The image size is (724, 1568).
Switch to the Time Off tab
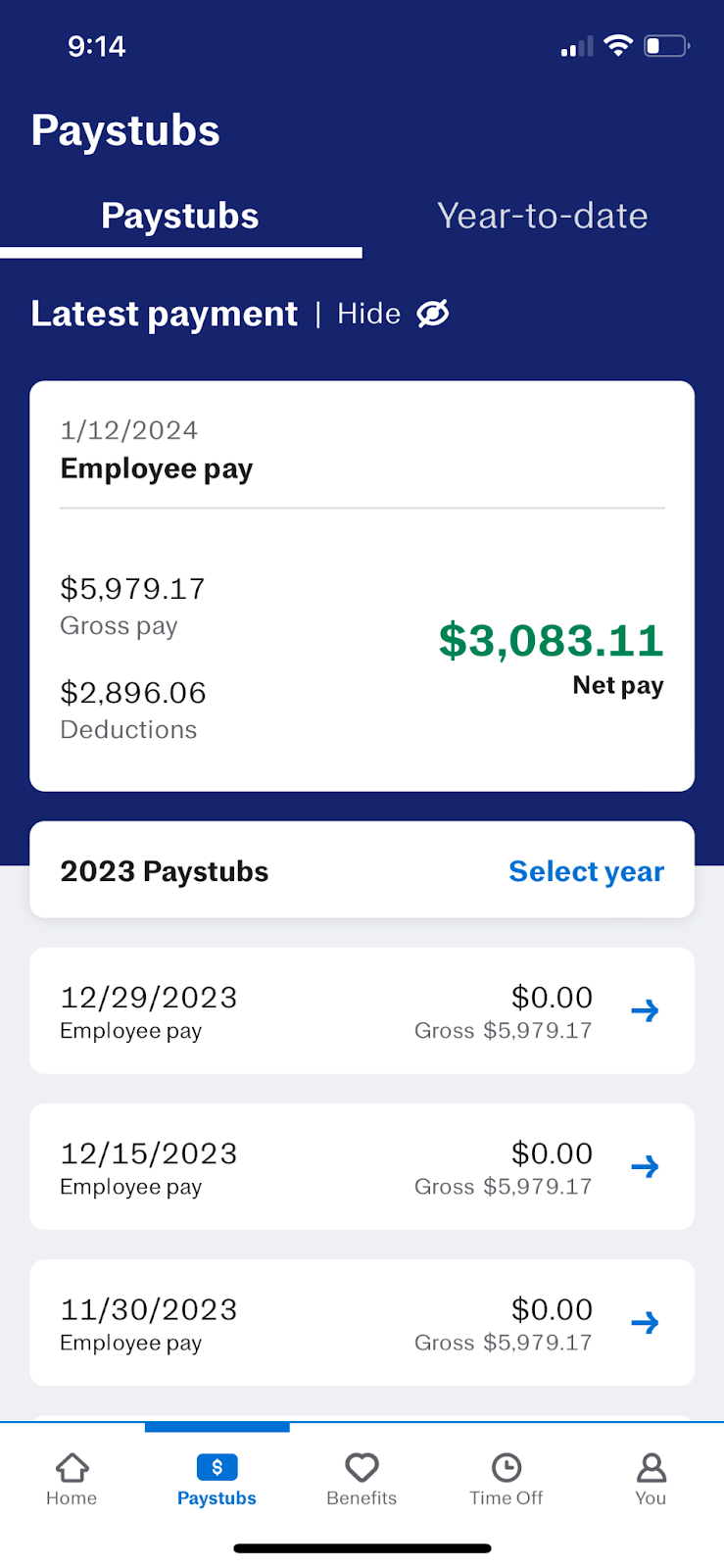coord(506,1479)
